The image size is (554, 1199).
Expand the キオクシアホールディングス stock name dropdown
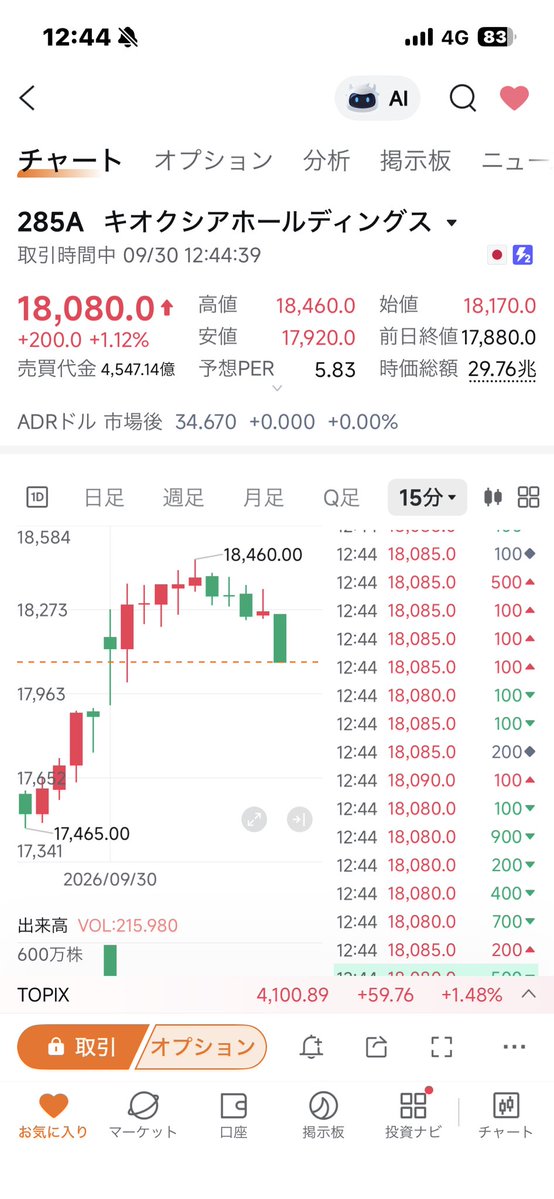(x=451, y=223)
